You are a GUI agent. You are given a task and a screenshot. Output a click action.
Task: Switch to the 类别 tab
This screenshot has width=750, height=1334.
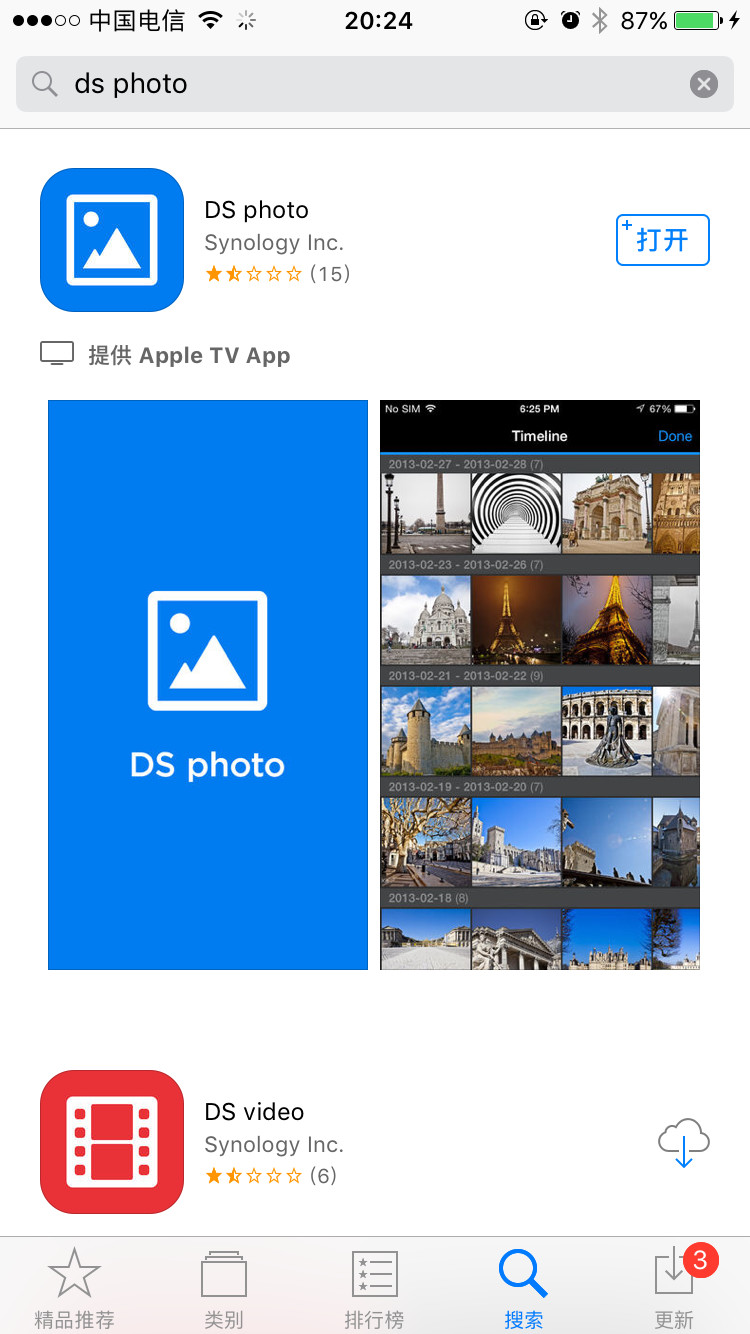point(224,1287)
